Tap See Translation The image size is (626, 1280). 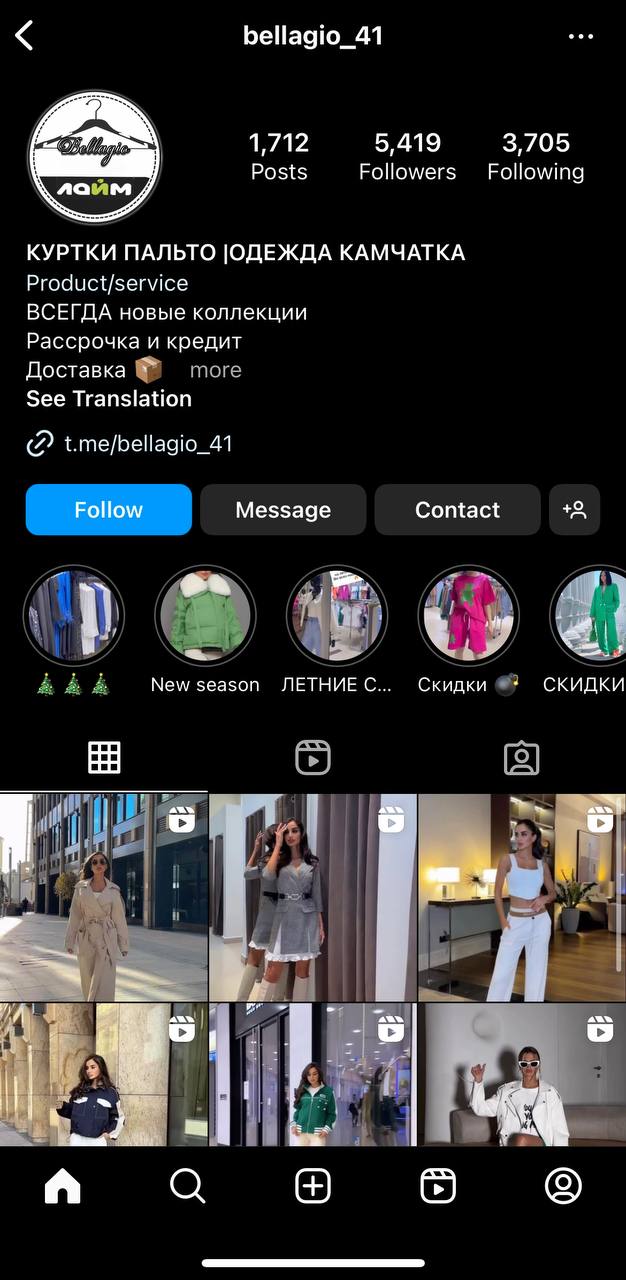tap(109, 398)
